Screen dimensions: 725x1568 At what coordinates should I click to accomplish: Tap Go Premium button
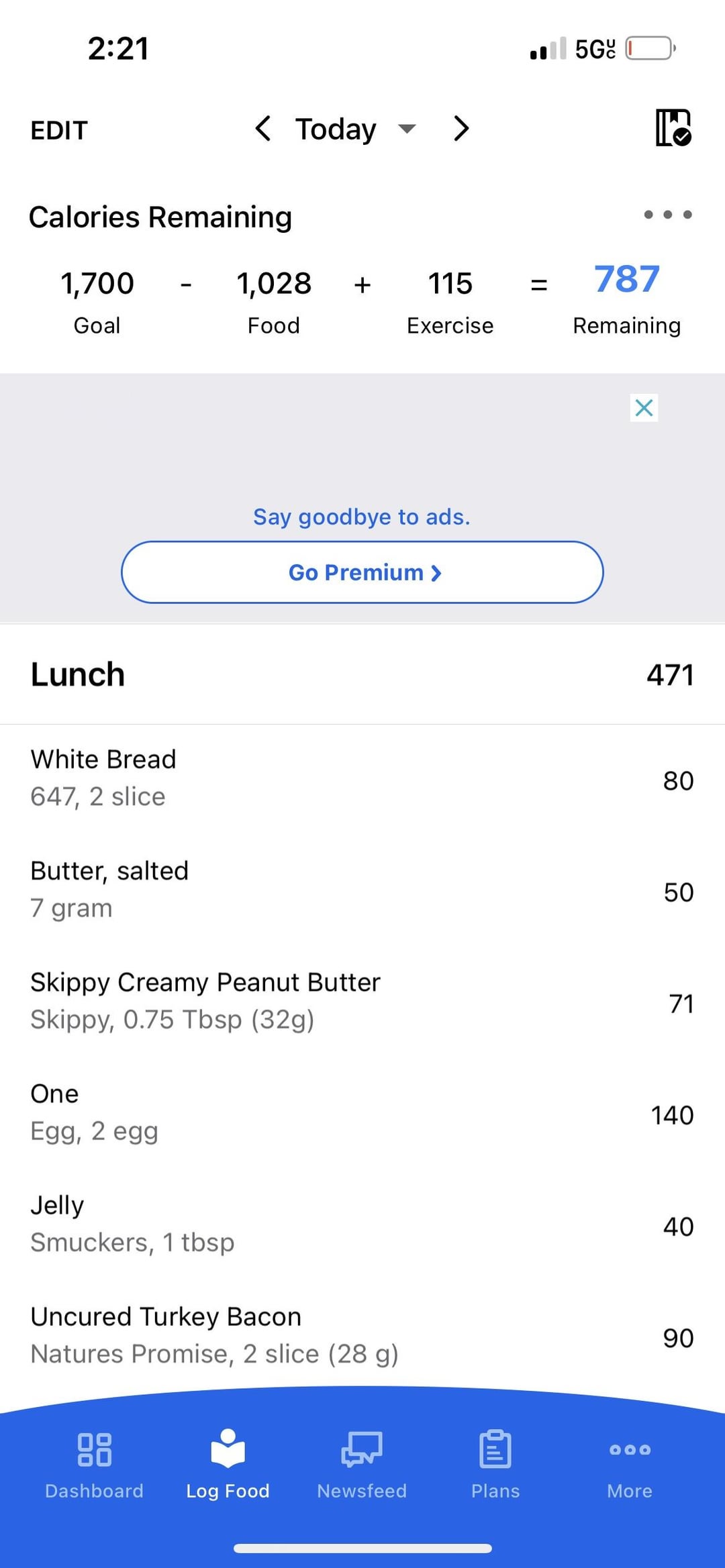point(362,572)
